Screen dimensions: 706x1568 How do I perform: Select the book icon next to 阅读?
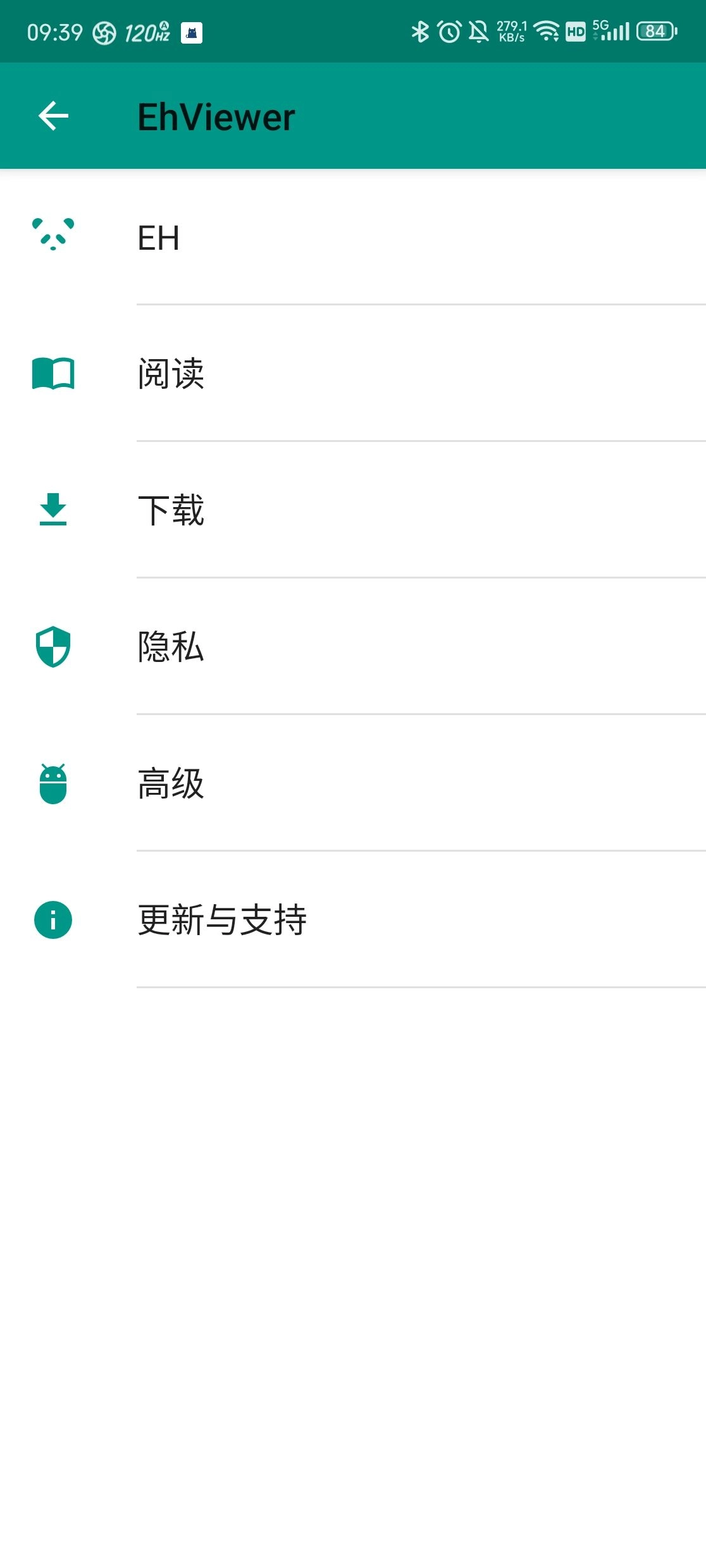click(53, 374)
